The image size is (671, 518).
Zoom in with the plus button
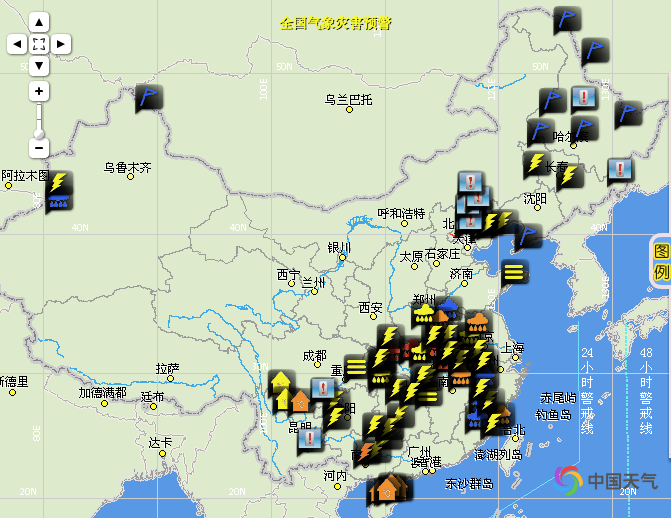coord(39,91)
